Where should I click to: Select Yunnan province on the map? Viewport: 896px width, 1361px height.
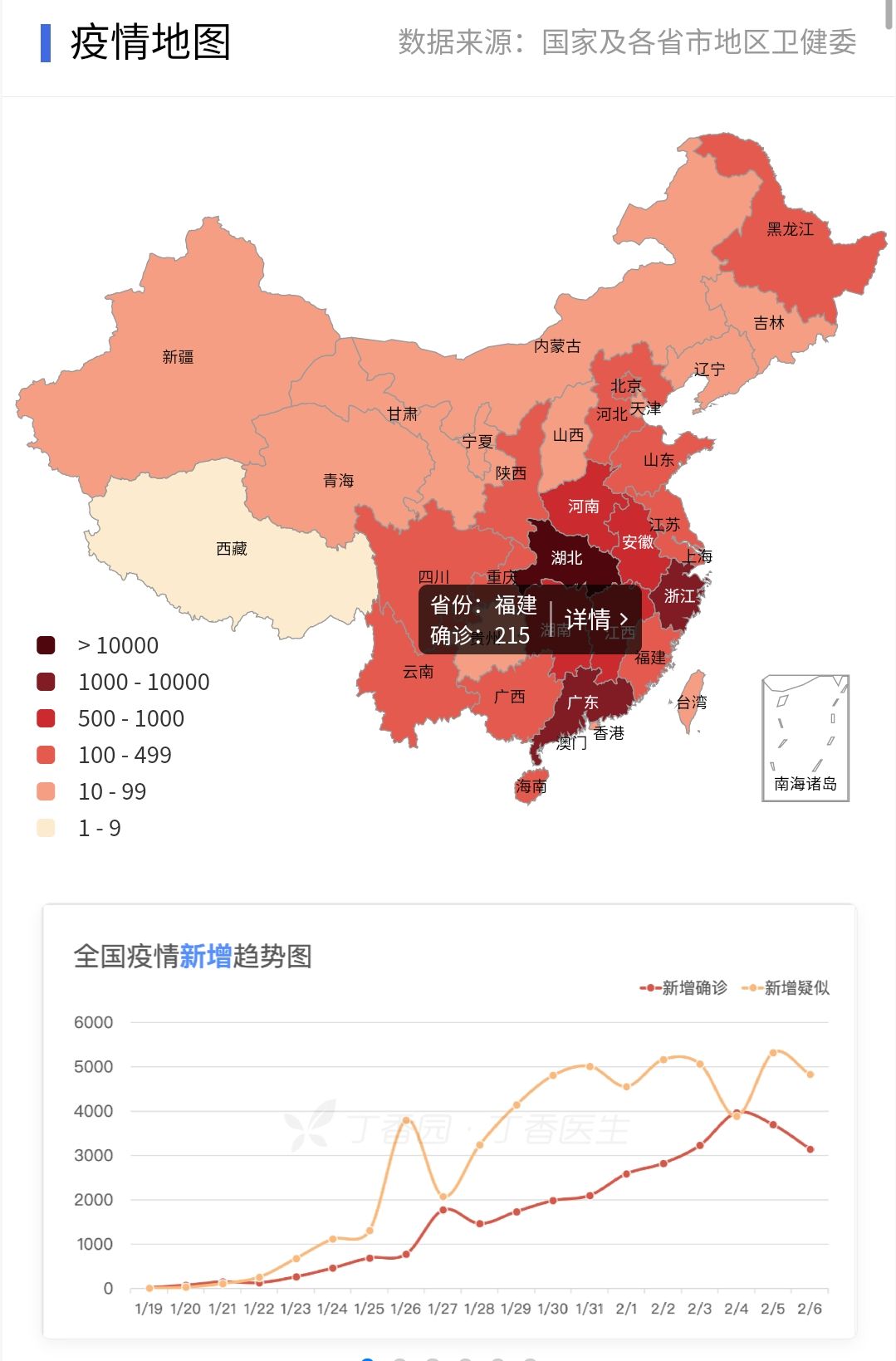(x=418, y=671)
